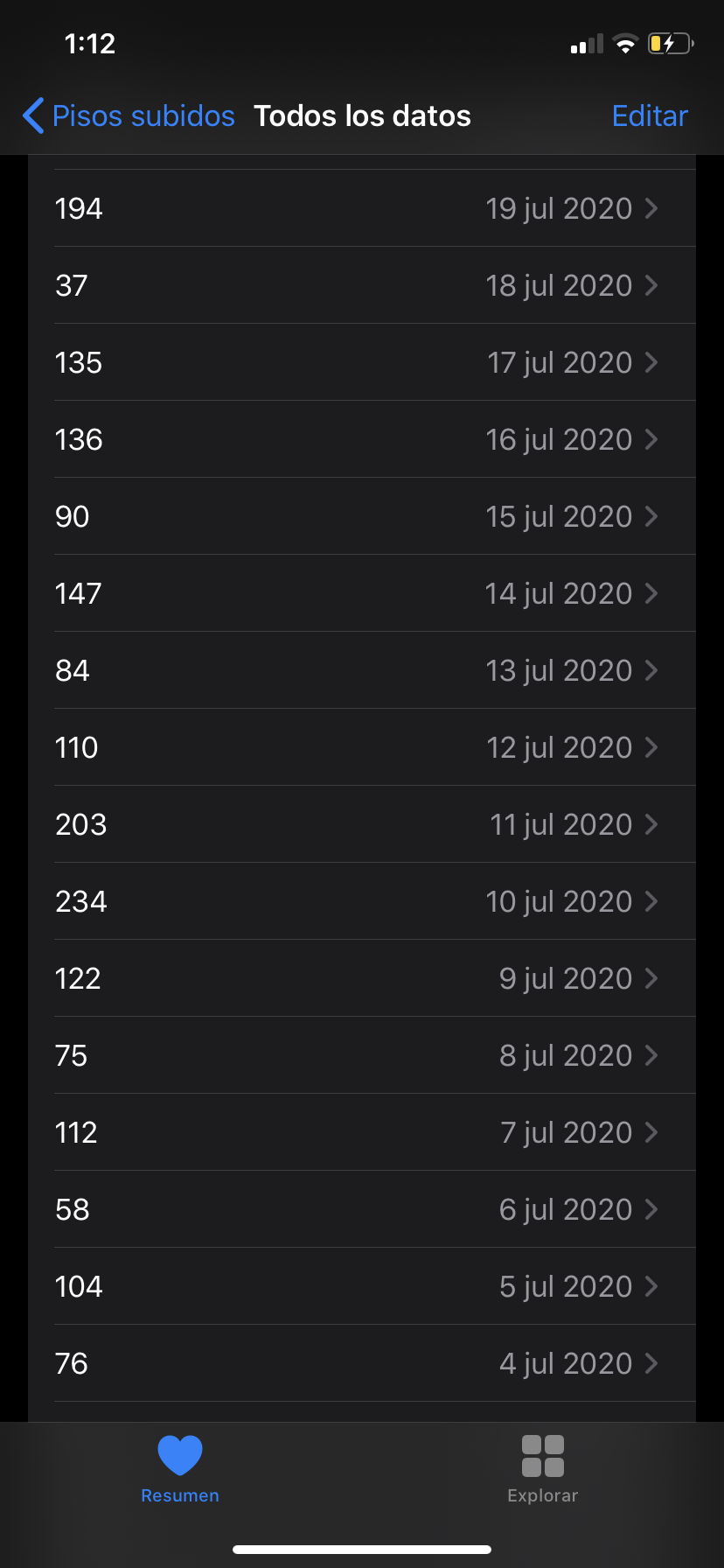
Task: Tap Editar to edit the data list
Action: click(x=650, y=115)
